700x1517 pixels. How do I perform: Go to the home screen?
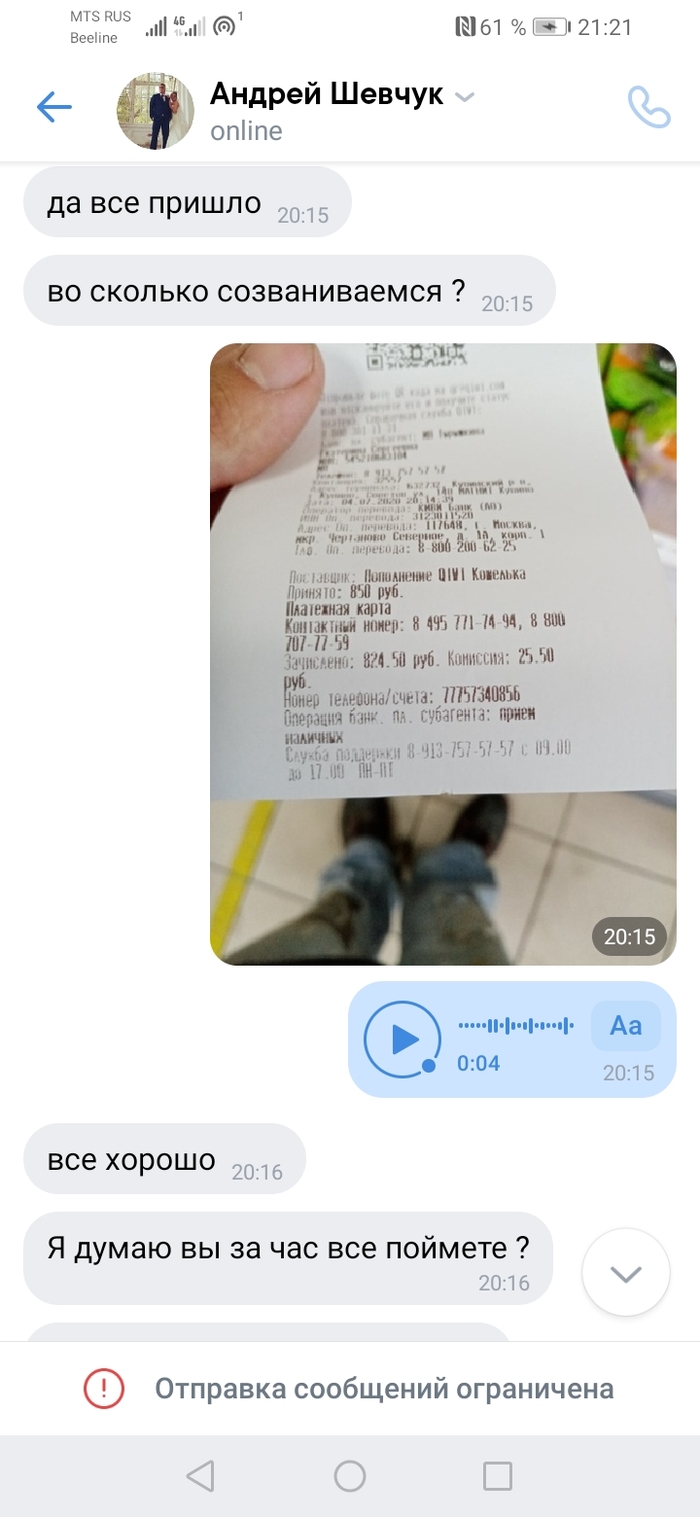click(x=349, y=1476)
